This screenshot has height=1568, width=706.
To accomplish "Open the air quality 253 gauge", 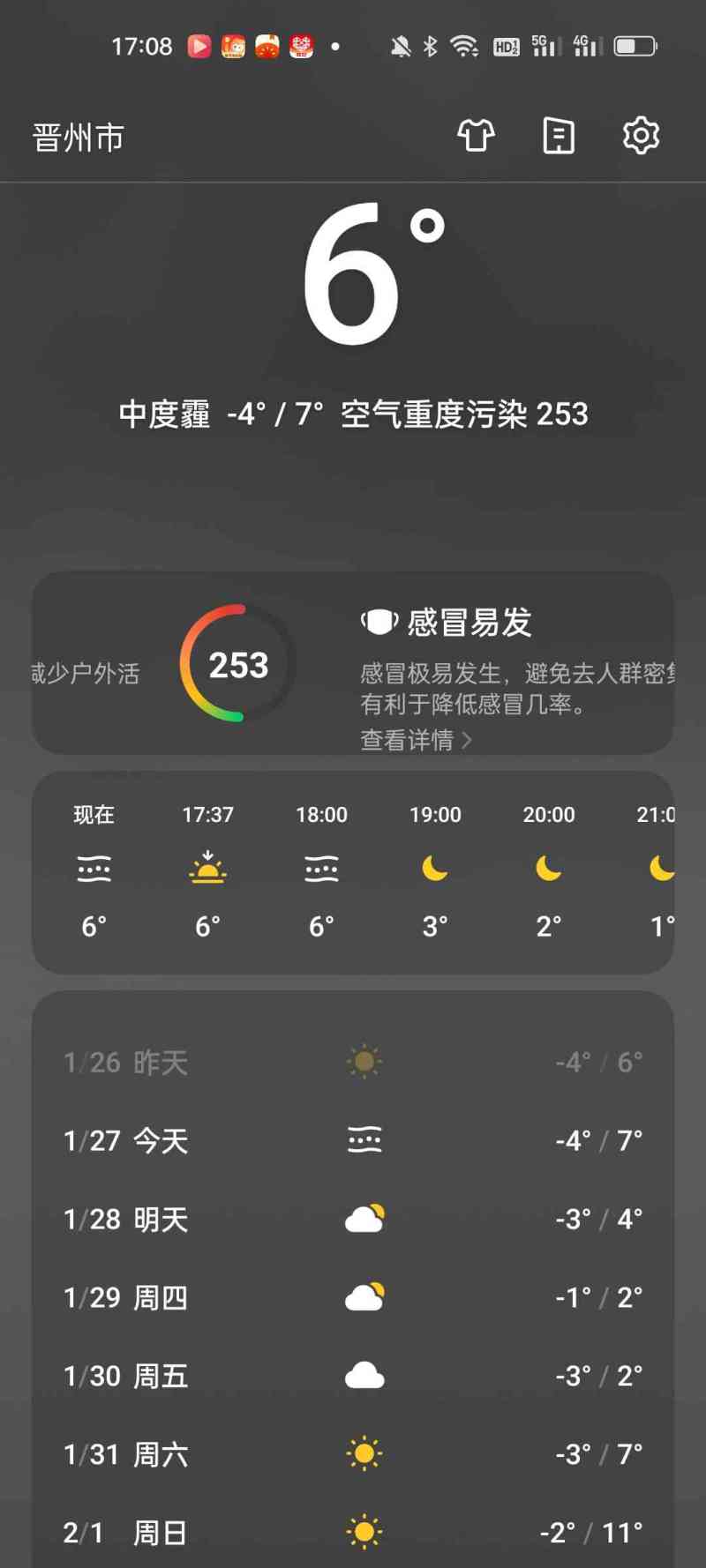I will [238, 664].
